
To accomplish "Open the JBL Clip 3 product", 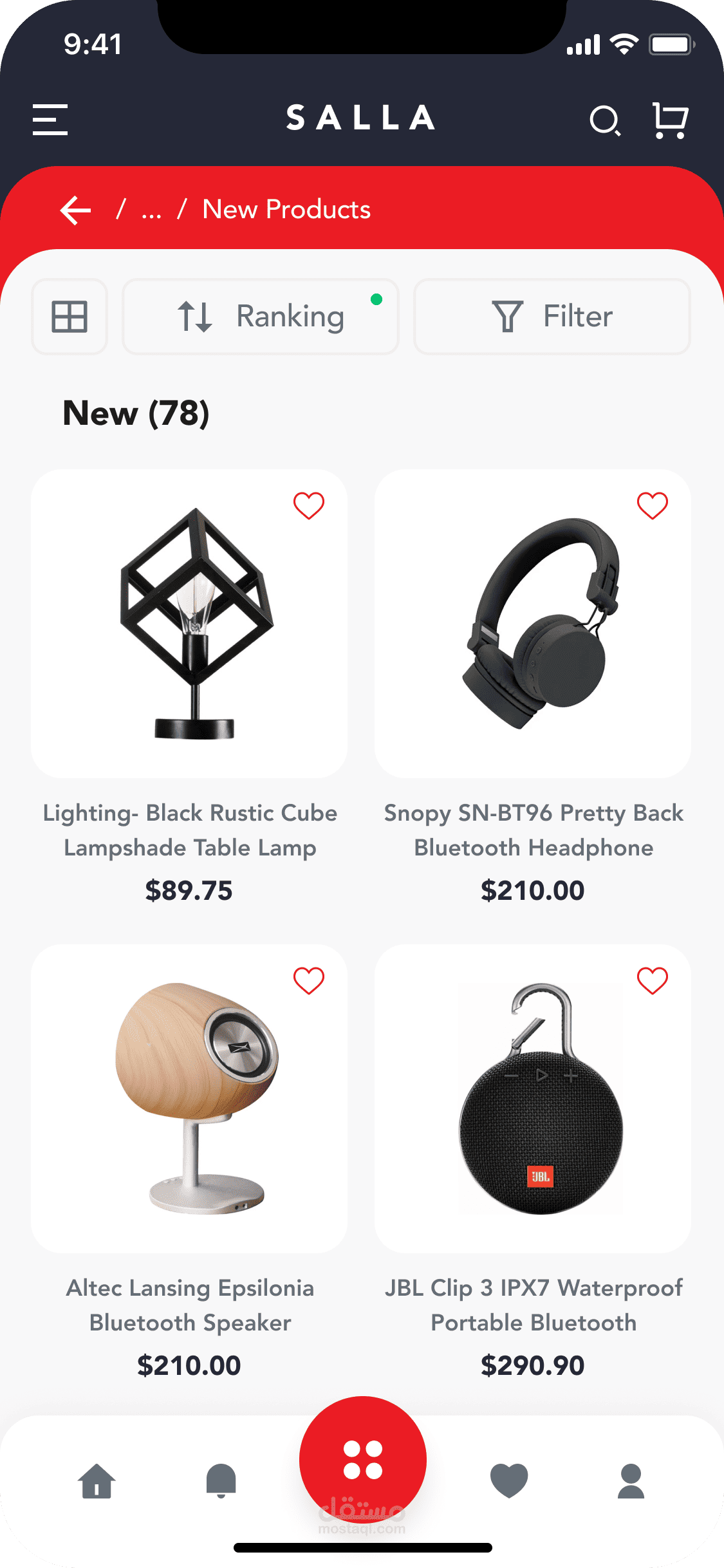I will [x=533, y=1099].
